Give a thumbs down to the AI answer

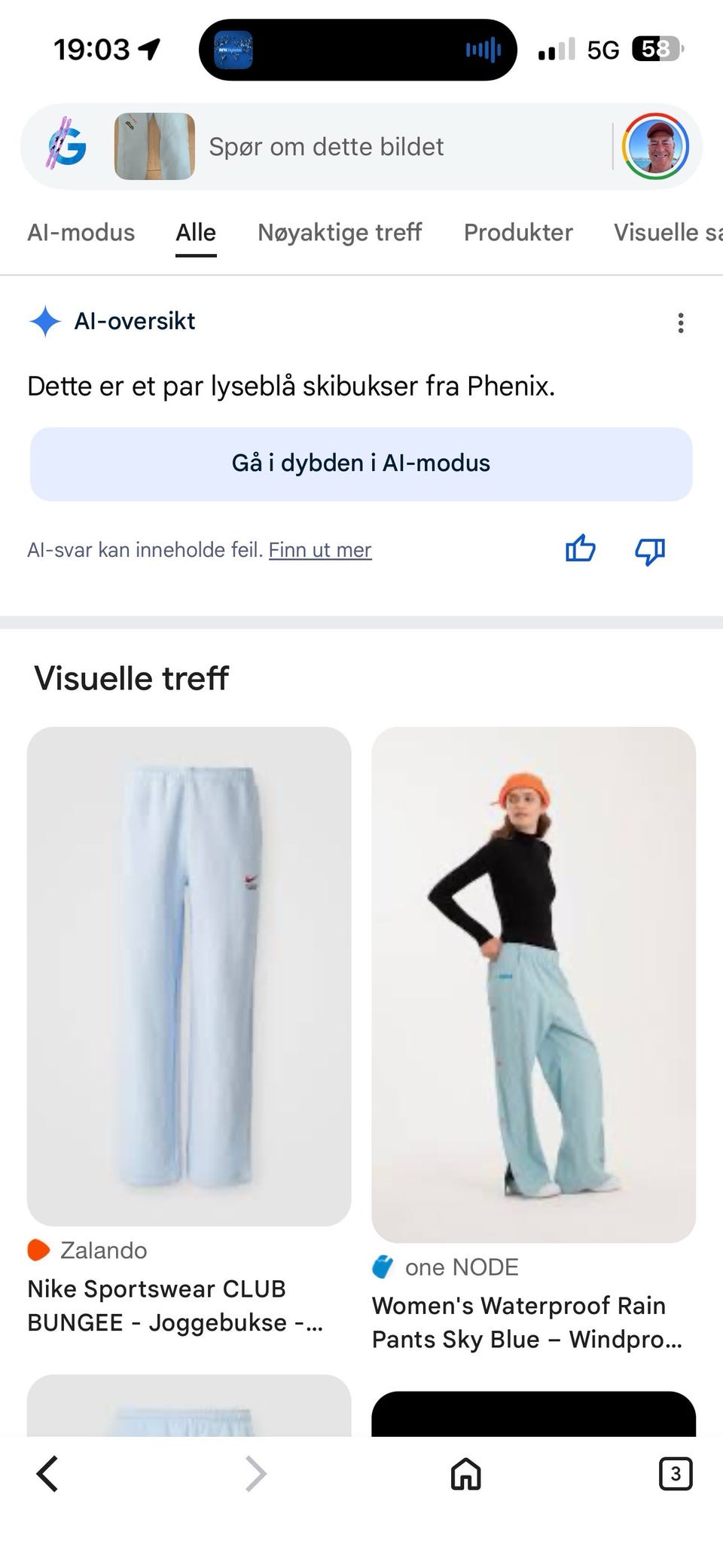[x=648, y=551]
